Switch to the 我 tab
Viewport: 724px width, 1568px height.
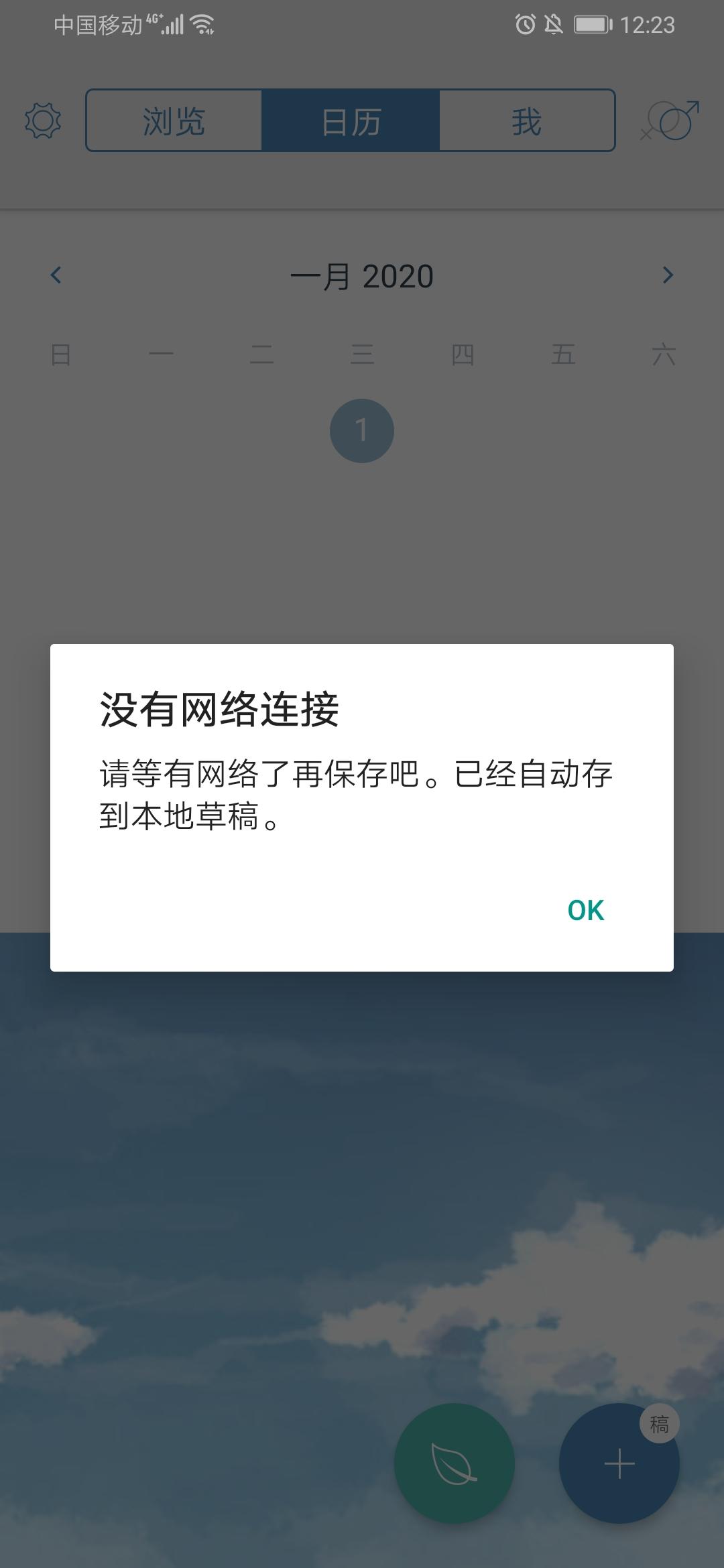point(526,121)
